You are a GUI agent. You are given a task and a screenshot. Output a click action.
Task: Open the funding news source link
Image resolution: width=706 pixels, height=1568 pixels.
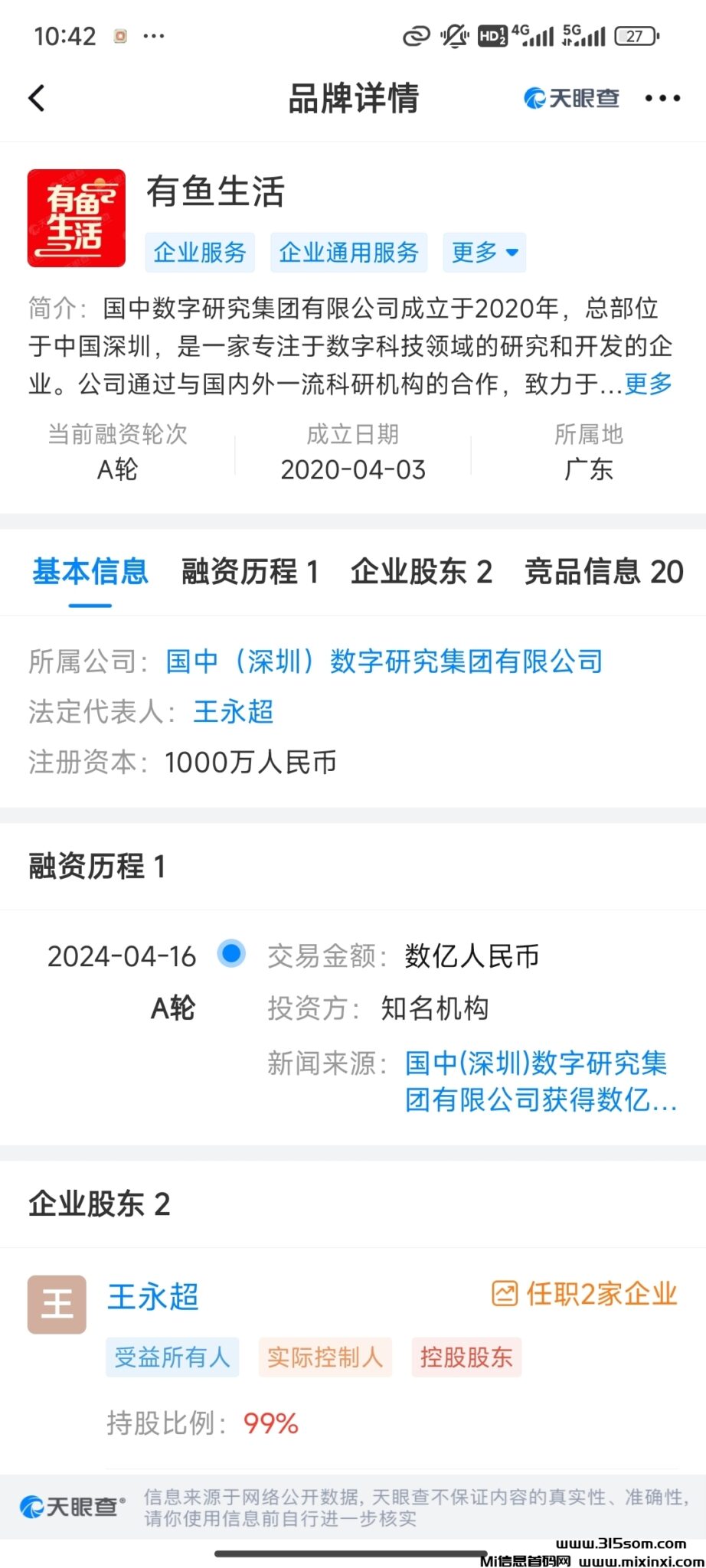coord(540,1081)
